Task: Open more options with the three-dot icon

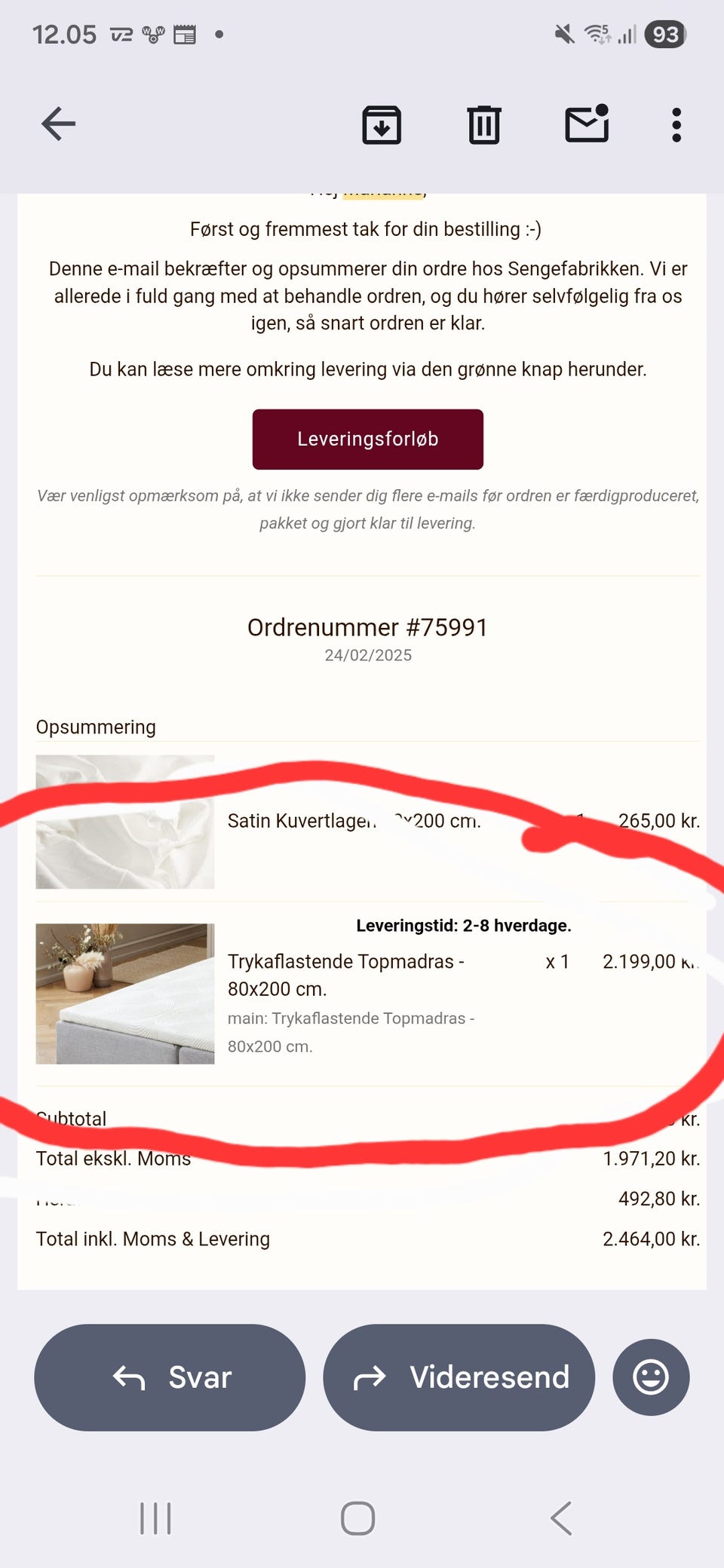Action: [x=675, y=125]
